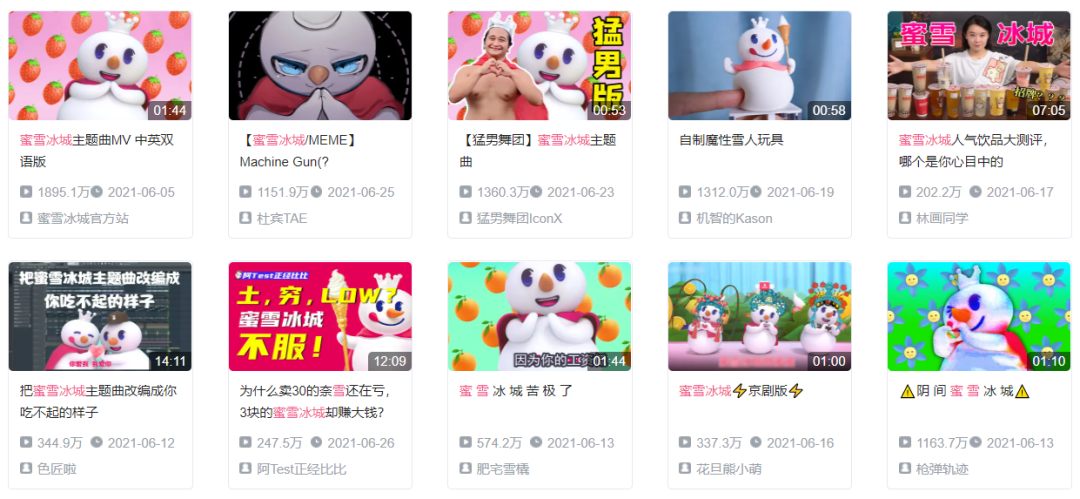Play the 蜜雪冰城苦极了 video

539,316
